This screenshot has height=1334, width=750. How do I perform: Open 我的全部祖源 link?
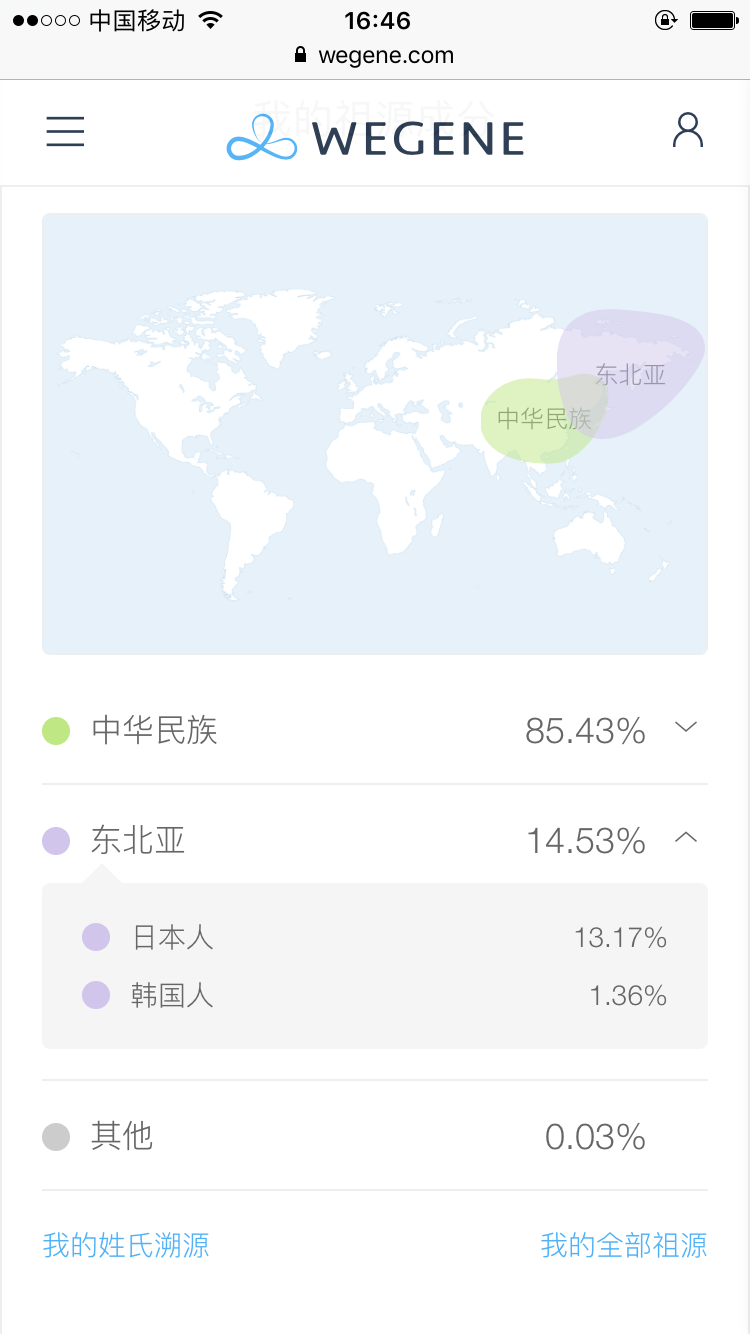624,1245
